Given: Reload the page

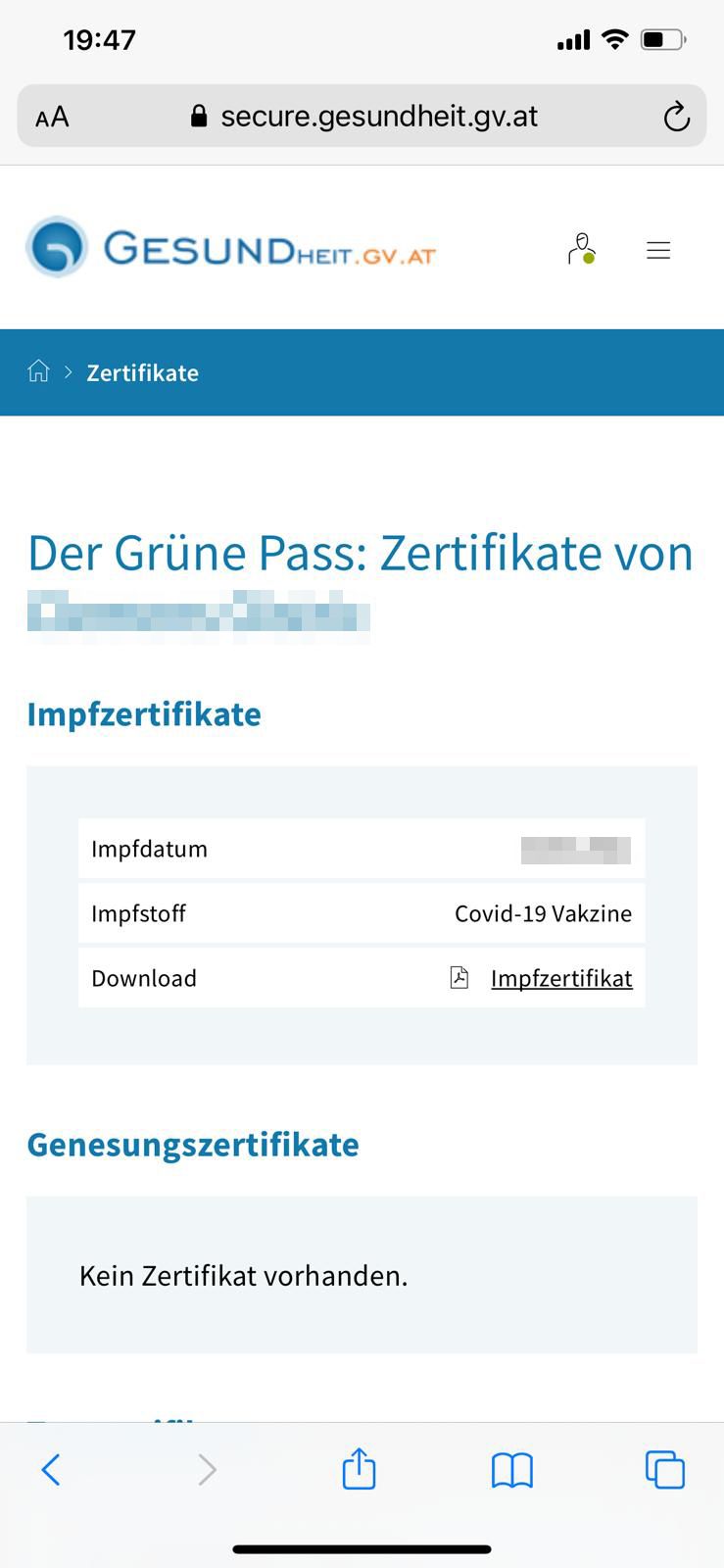Looking at the screenshot, I should tap(676, 117).
